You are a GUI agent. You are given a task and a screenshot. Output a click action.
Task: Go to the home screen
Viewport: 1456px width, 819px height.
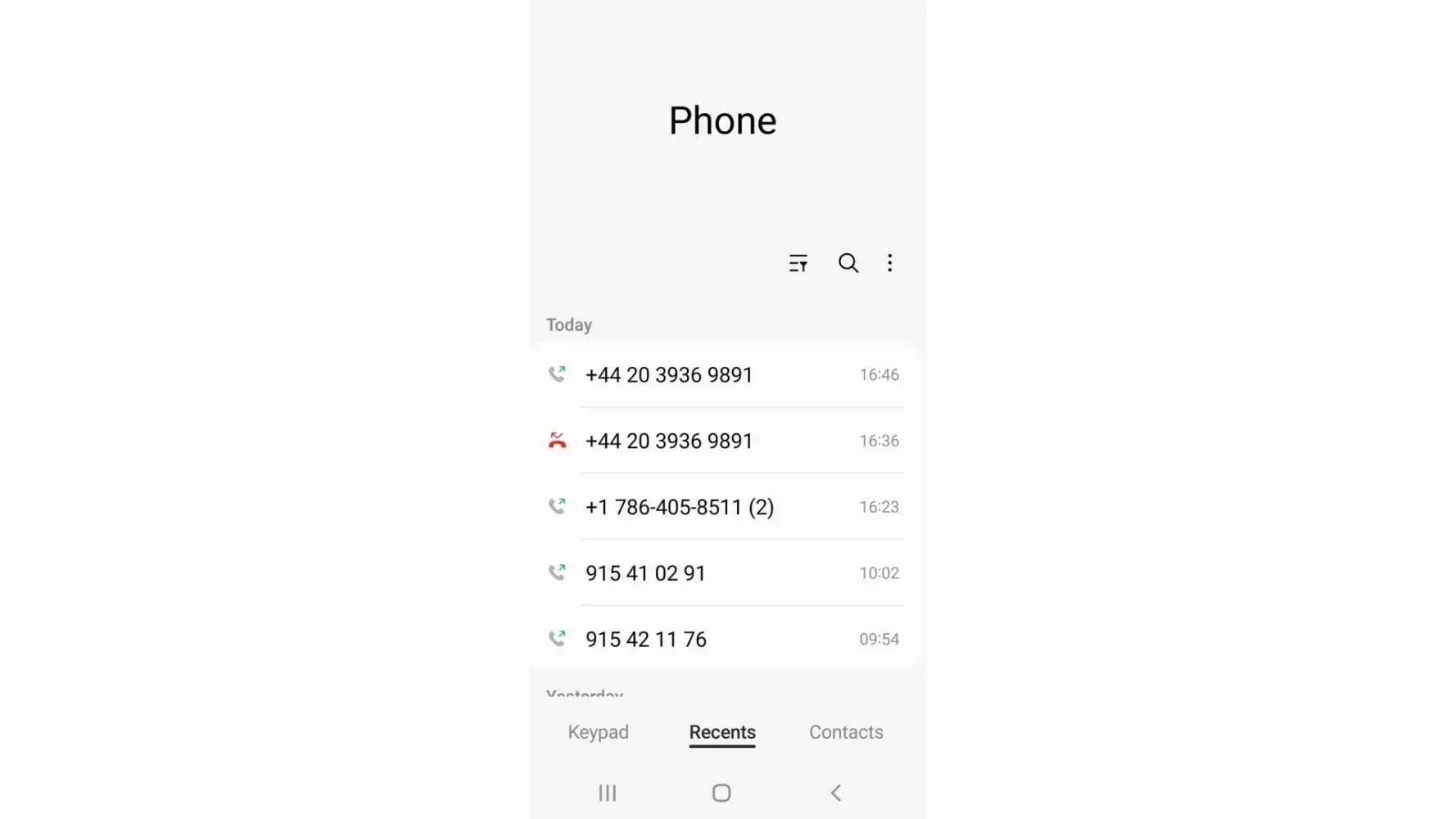[x=721, y=793]
